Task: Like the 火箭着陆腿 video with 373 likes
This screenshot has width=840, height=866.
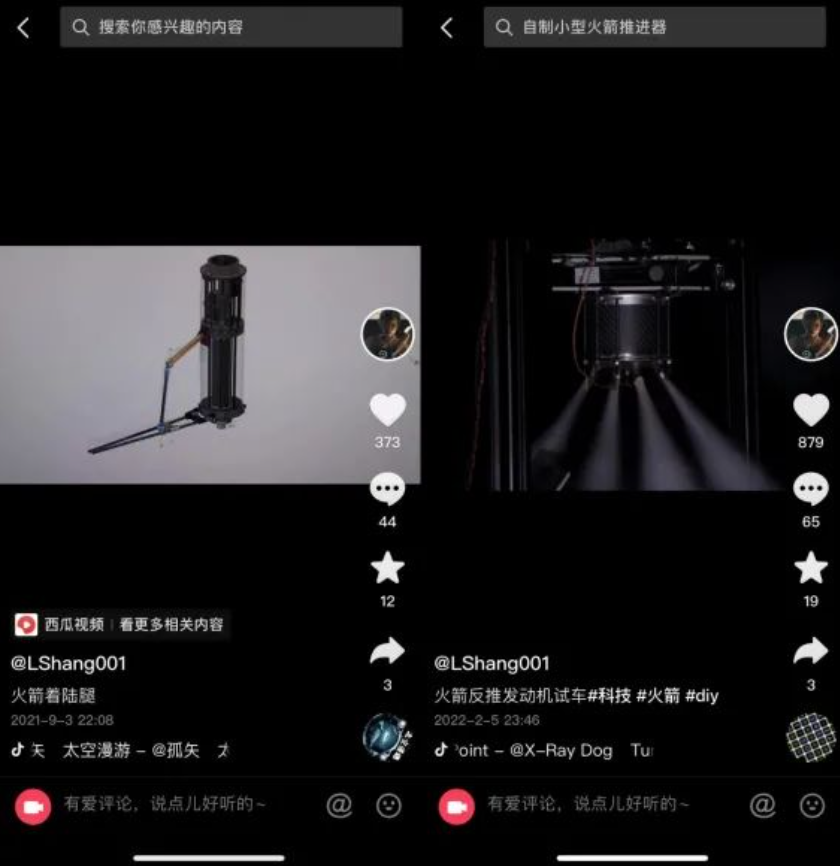Action: (x=387, y=410)
